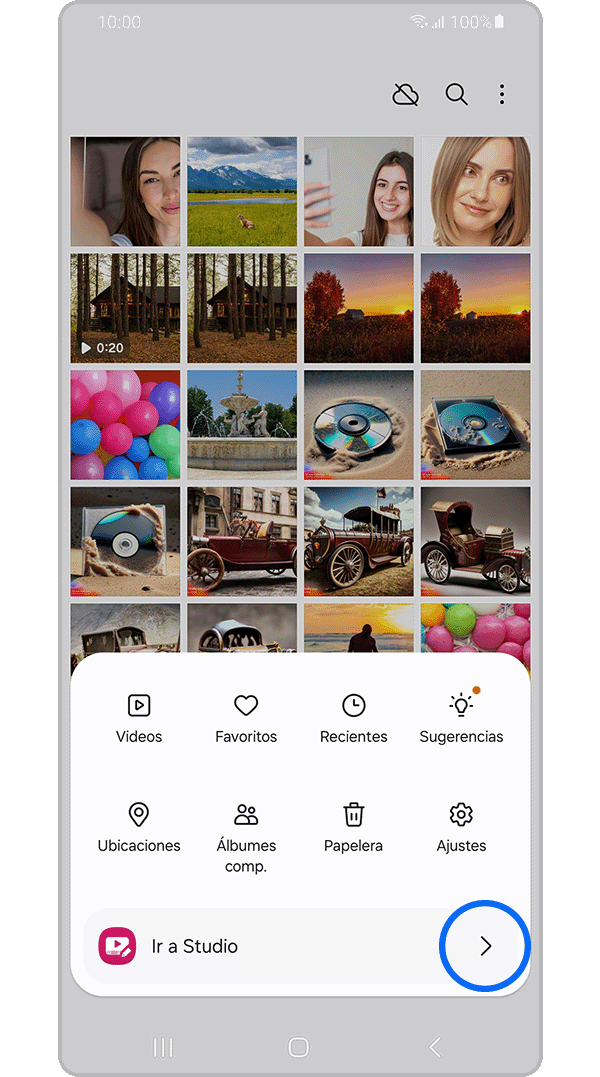Open the colorful balloons photo
The image size is (600, 1077).
pyautogui.click(x=125, y=425)
